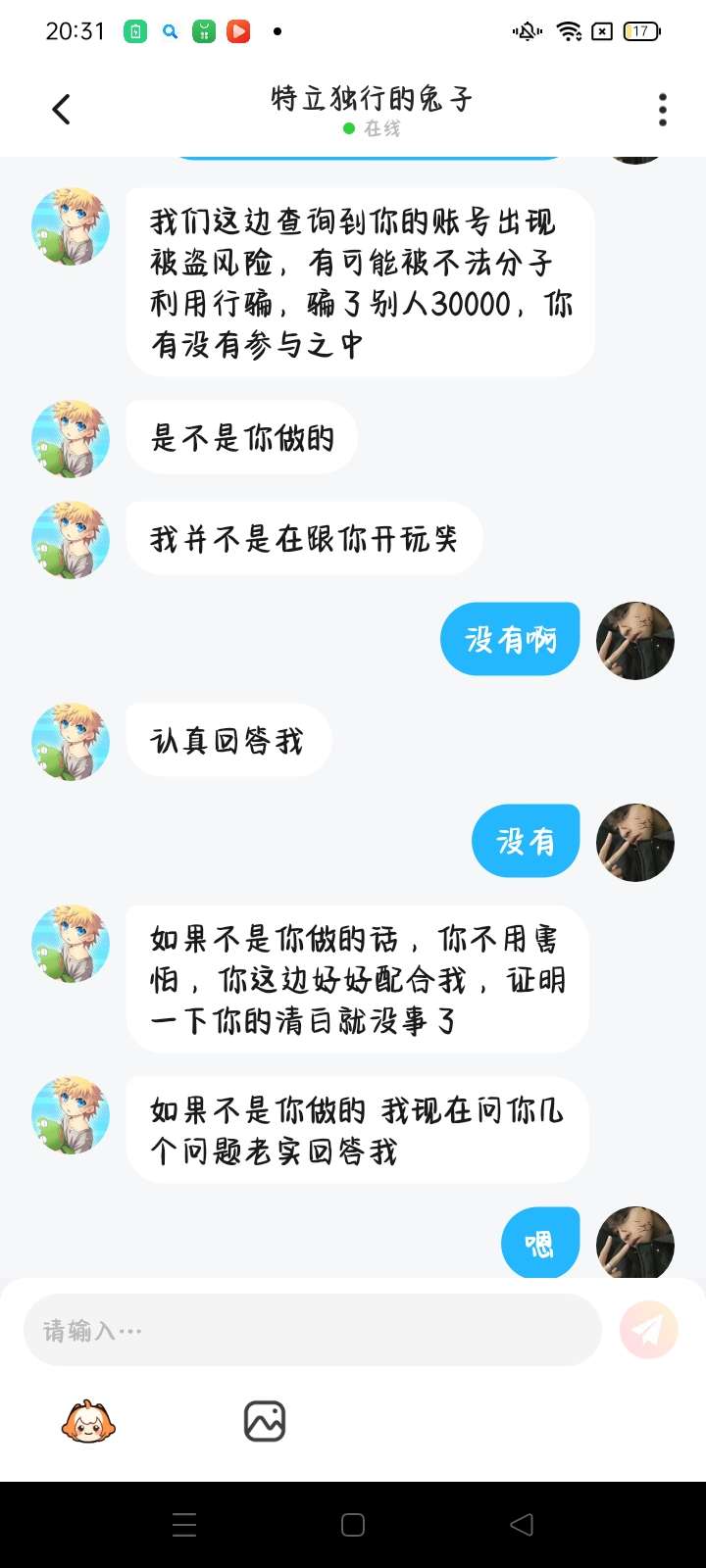Screen dimensions: 706x1568
Task: Focus the 请输入 message input field
Action: tap(312, 1330)
